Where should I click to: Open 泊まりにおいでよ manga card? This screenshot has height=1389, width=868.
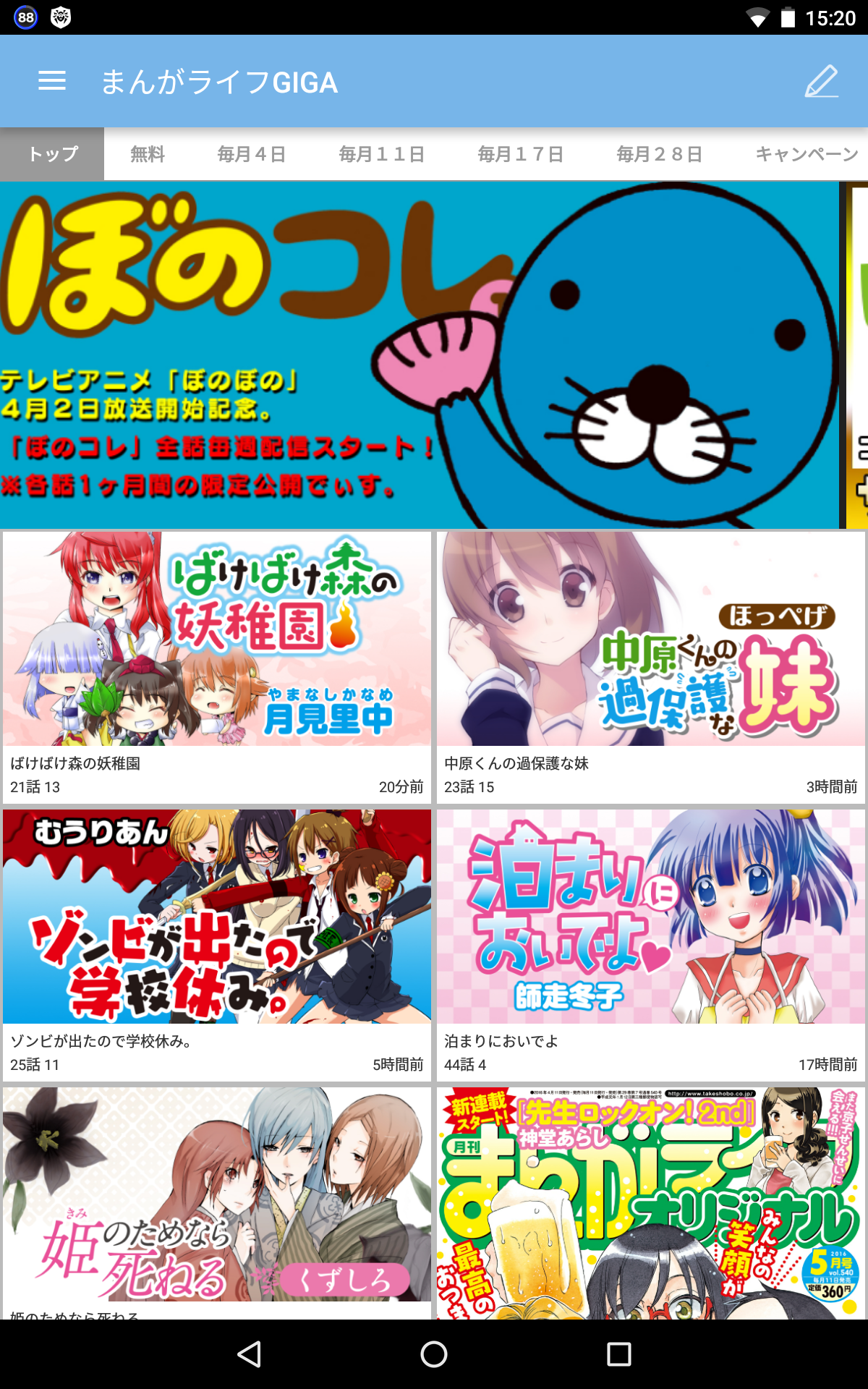[x=651, y=946]
